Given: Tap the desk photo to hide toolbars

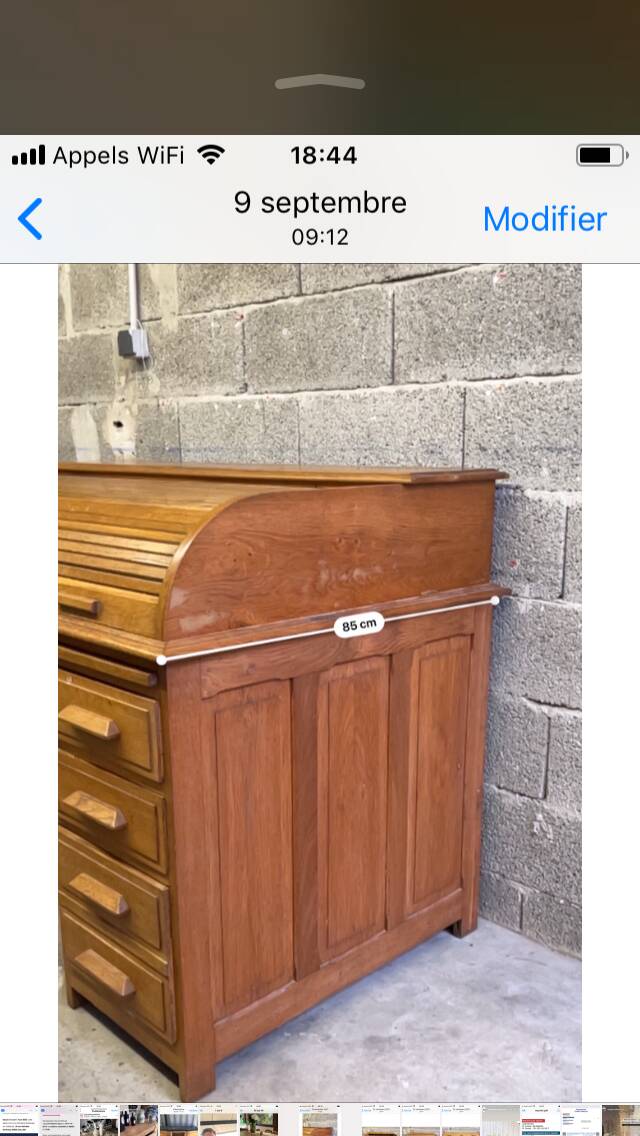Looking at the screenshot, I should click(x=320, y=760).
